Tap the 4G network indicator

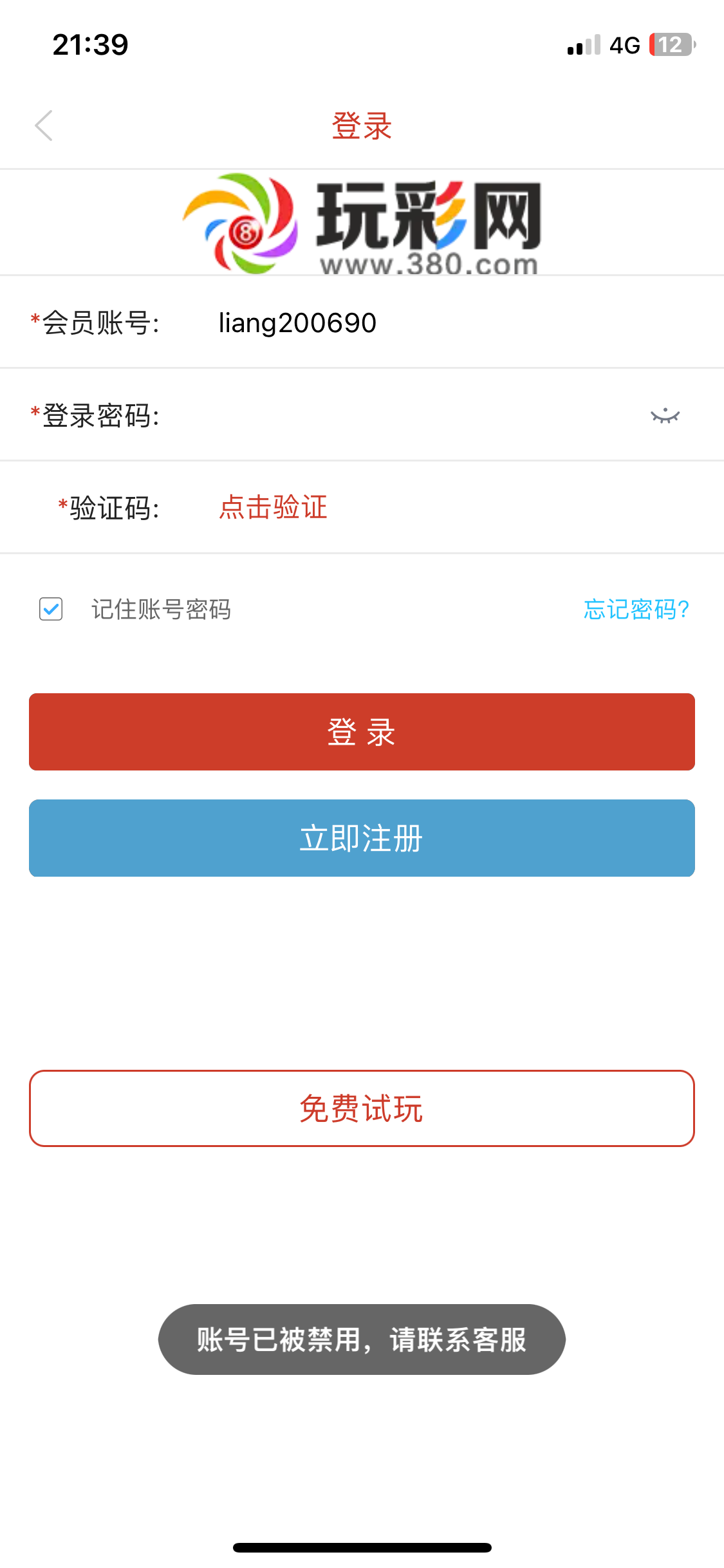coord(623,44)
